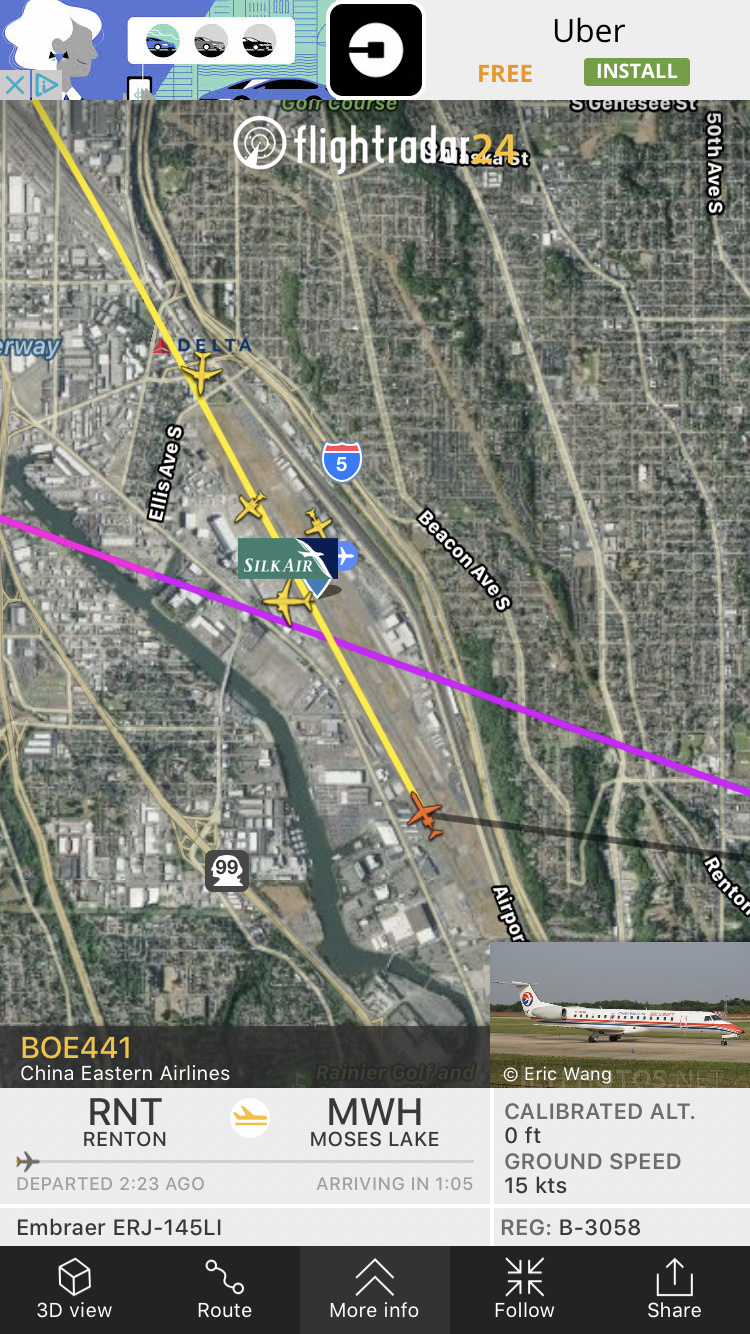Follow this flight on the map

tap(524, 1289)
